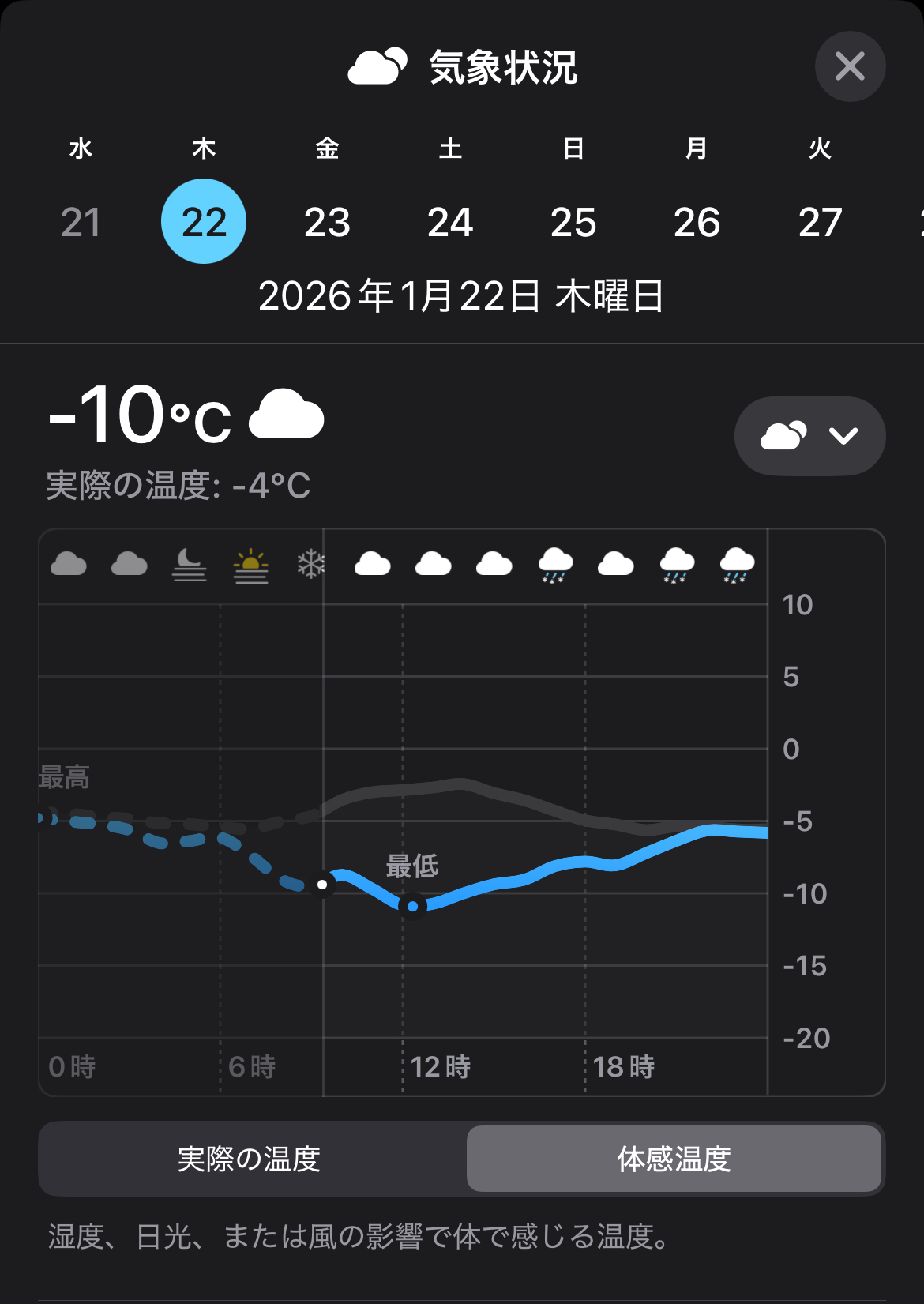Select Sunday the 25th
The height and width of the screenshot is (1304, 924).
(x=574, y=222)
